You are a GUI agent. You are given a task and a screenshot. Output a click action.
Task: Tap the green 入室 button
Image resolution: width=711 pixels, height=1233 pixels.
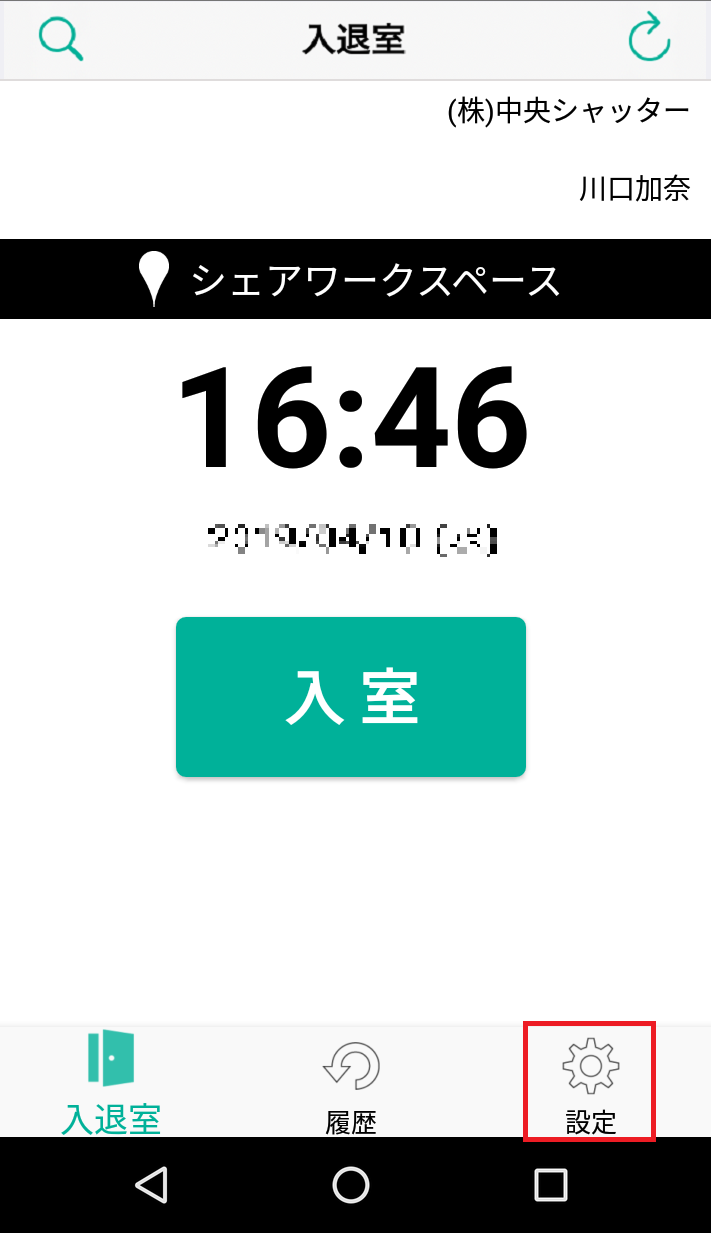click(351, 697)
